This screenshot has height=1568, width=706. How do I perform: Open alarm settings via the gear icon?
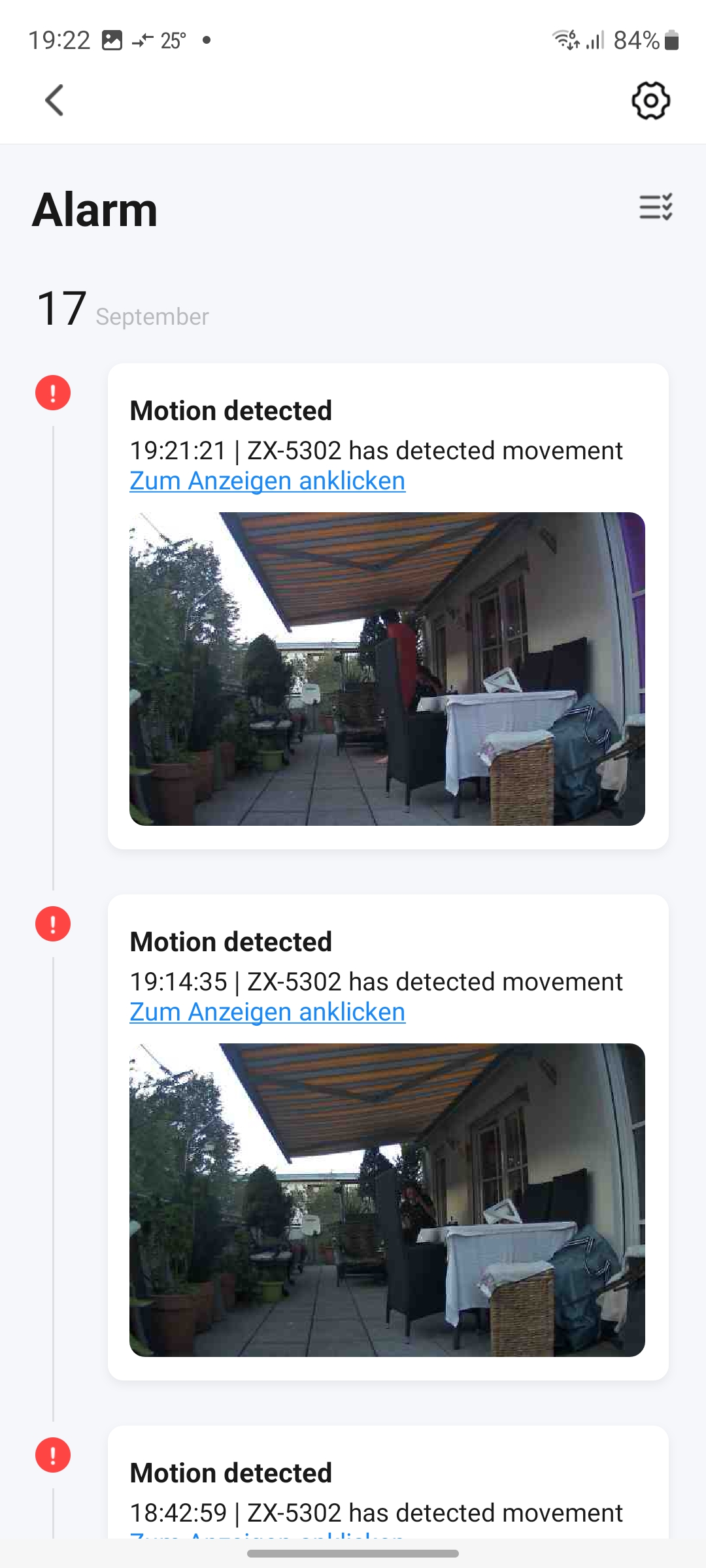(650, 101)
